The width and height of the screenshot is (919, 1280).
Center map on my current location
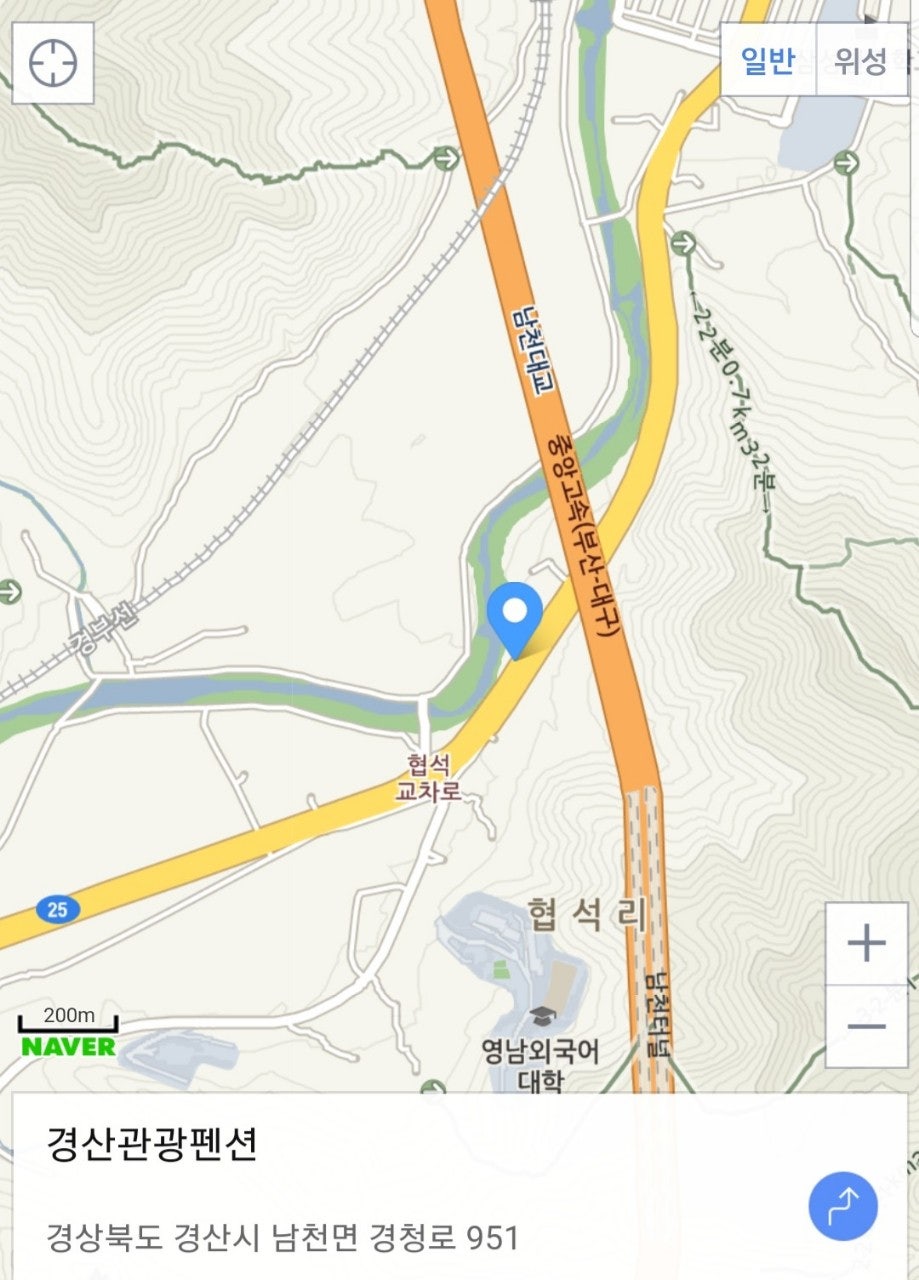click(53, 63)
